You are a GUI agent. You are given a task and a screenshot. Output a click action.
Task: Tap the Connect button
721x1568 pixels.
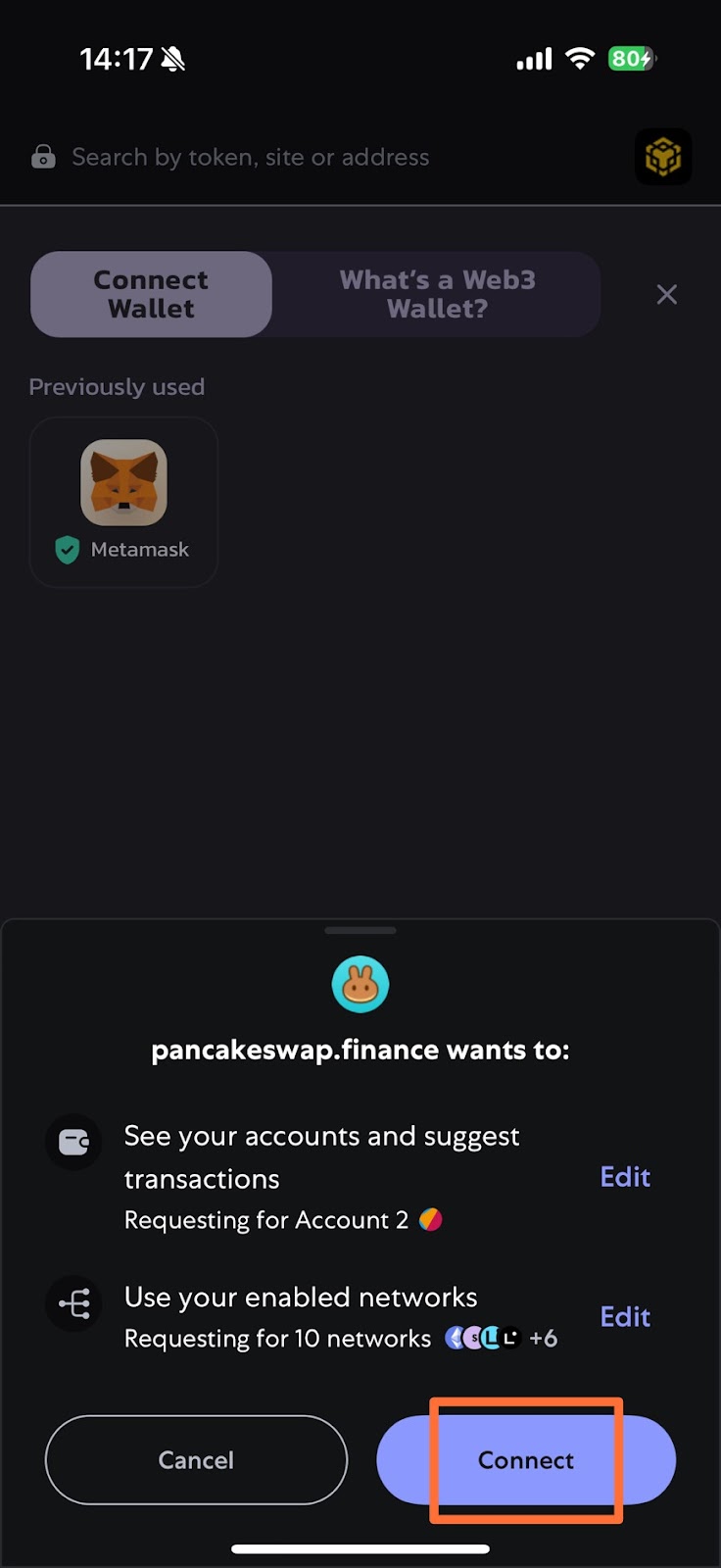click(526, 1459)
